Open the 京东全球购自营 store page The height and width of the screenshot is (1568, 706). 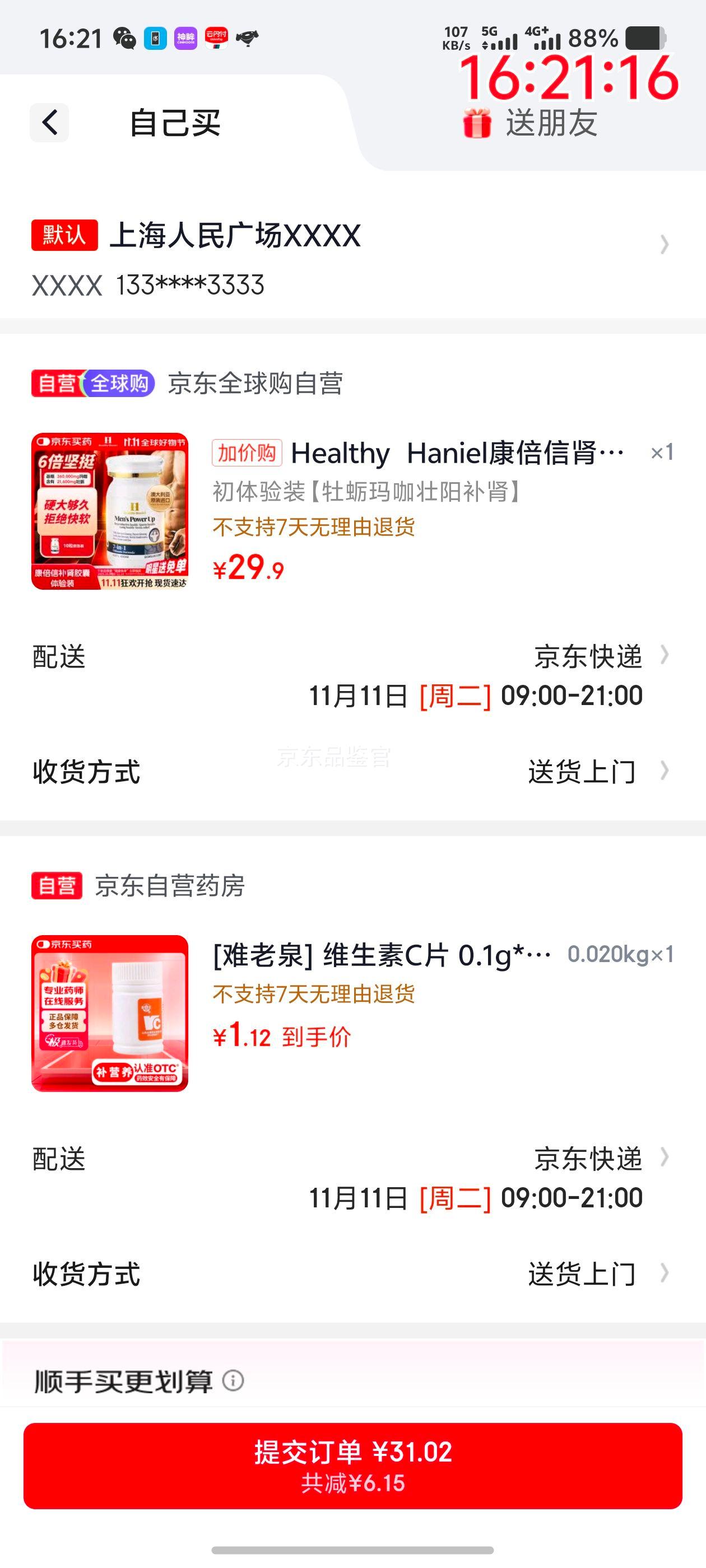tap(256, 384)
